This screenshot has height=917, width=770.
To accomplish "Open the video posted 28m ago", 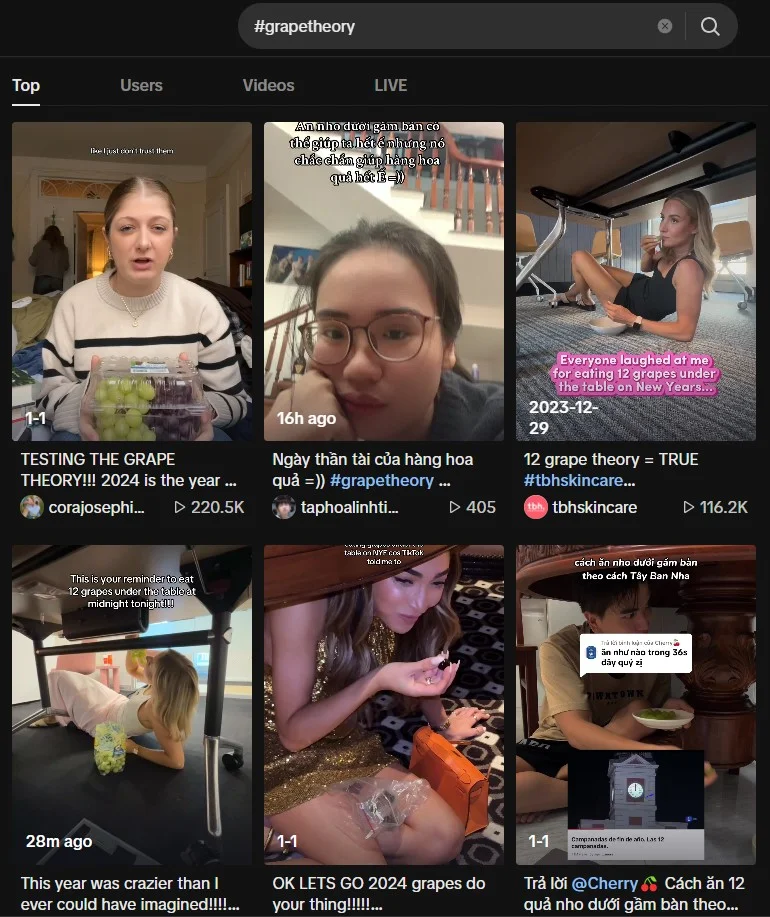I will [132, 704].
